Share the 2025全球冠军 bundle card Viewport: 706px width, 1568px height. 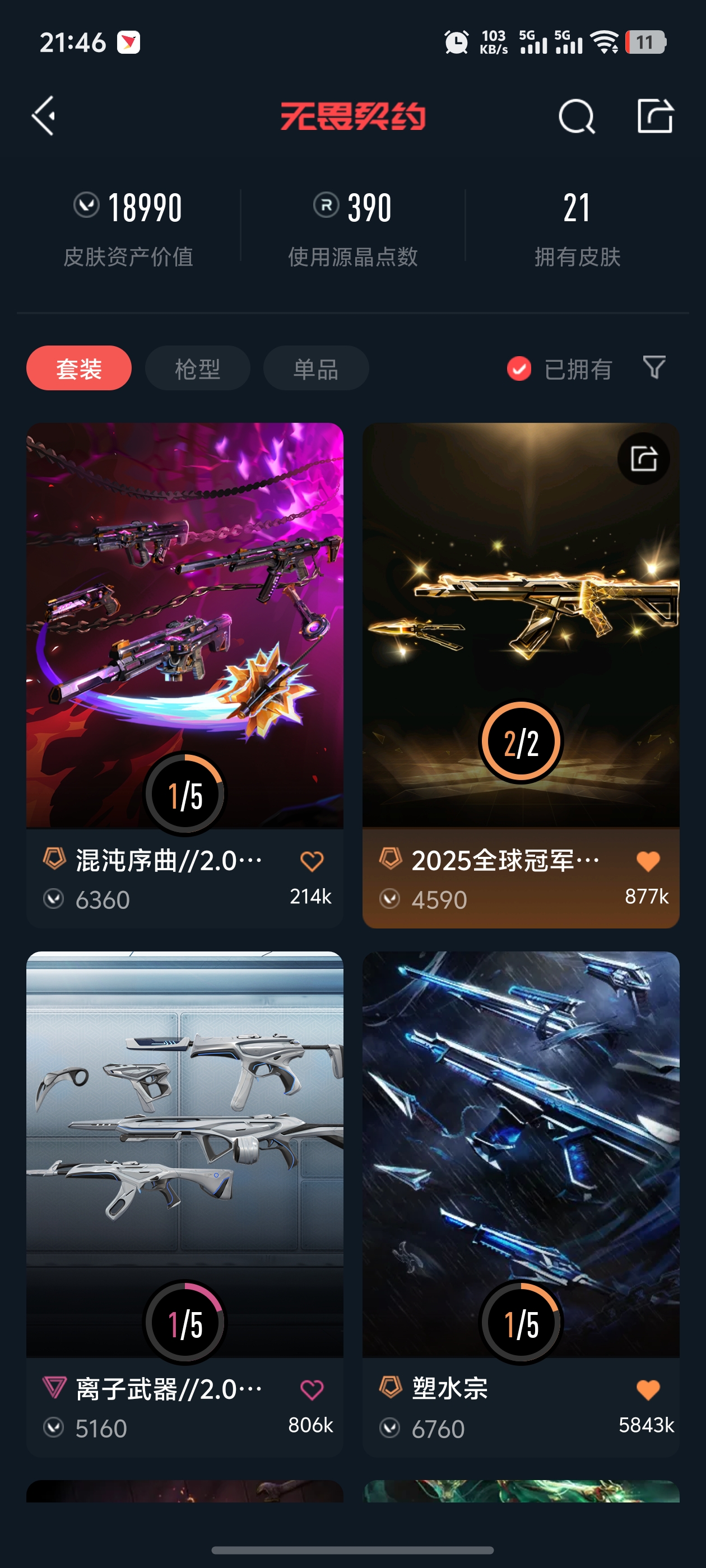pos(643,459)
